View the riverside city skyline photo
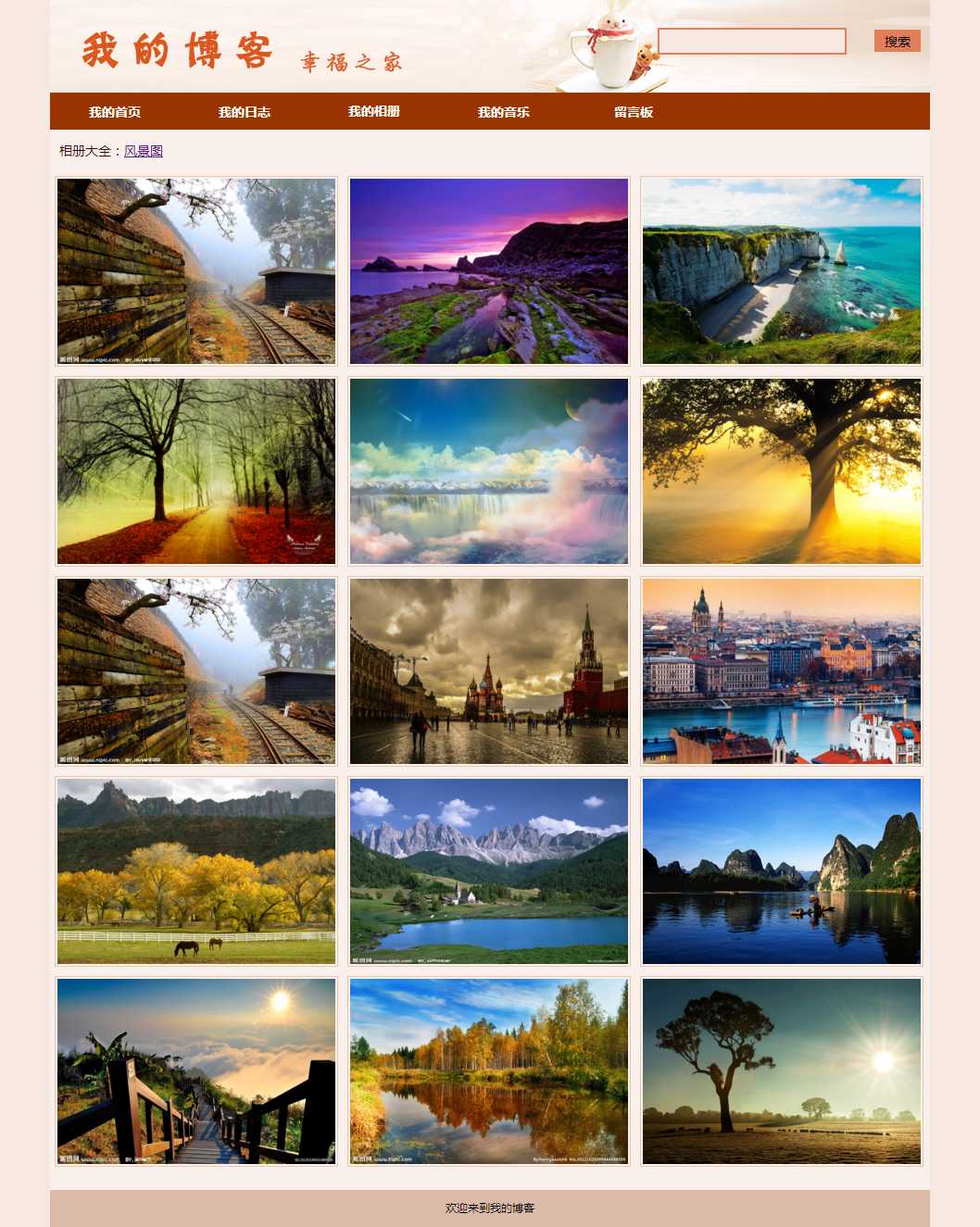 [x=782, y=671]
